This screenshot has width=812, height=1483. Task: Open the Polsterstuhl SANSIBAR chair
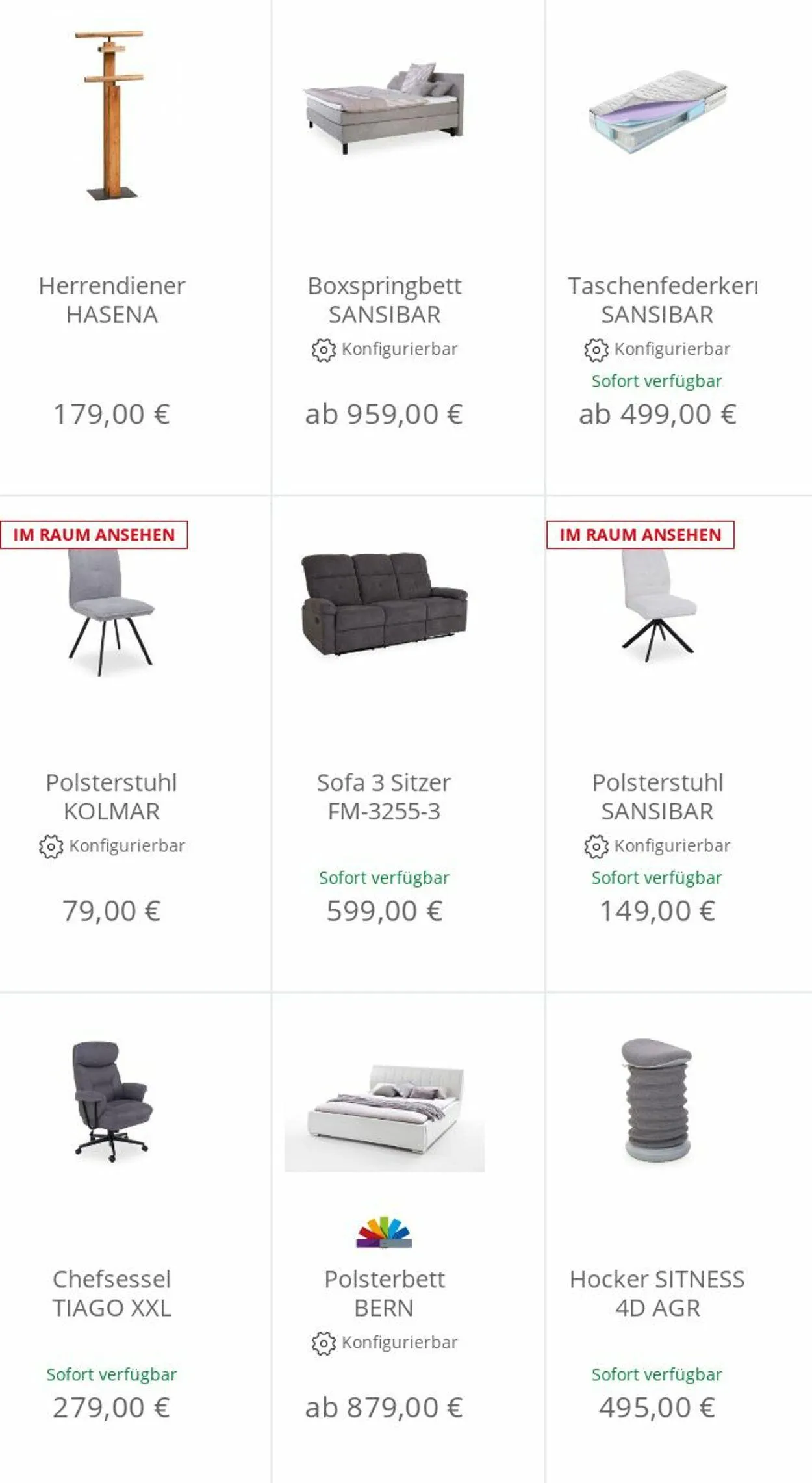[657, 797]
